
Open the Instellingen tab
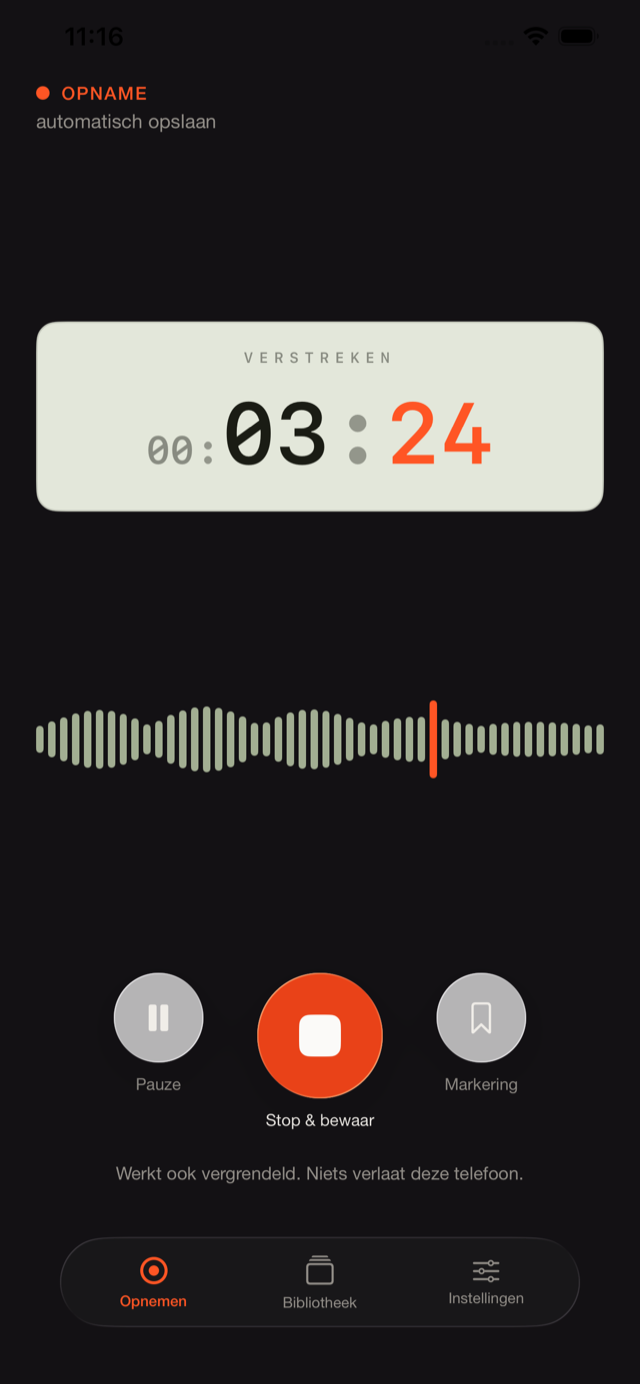486,1282
